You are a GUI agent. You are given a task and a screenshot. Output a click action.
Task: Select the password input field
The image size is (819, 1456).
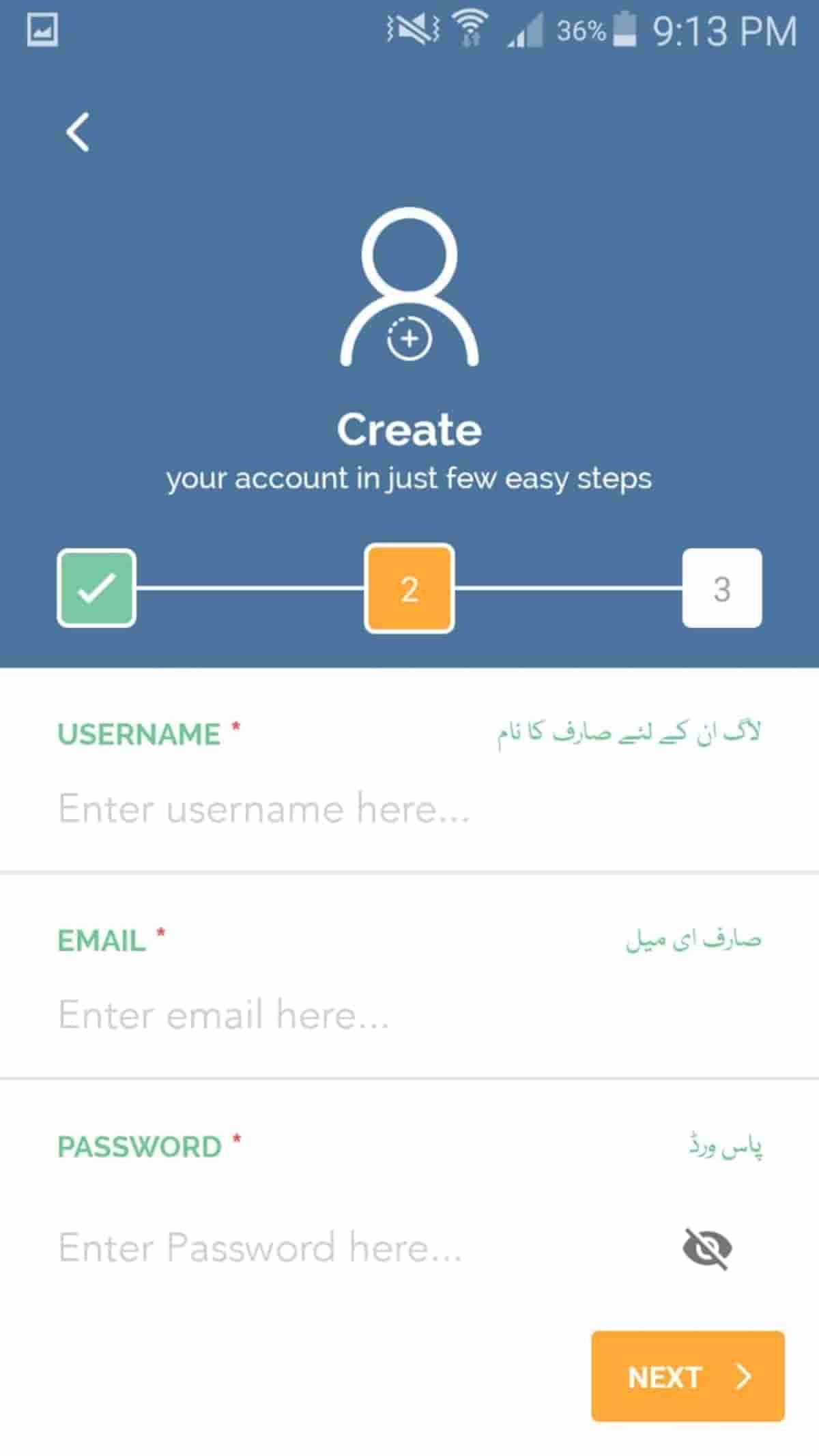coord(362,1247)
